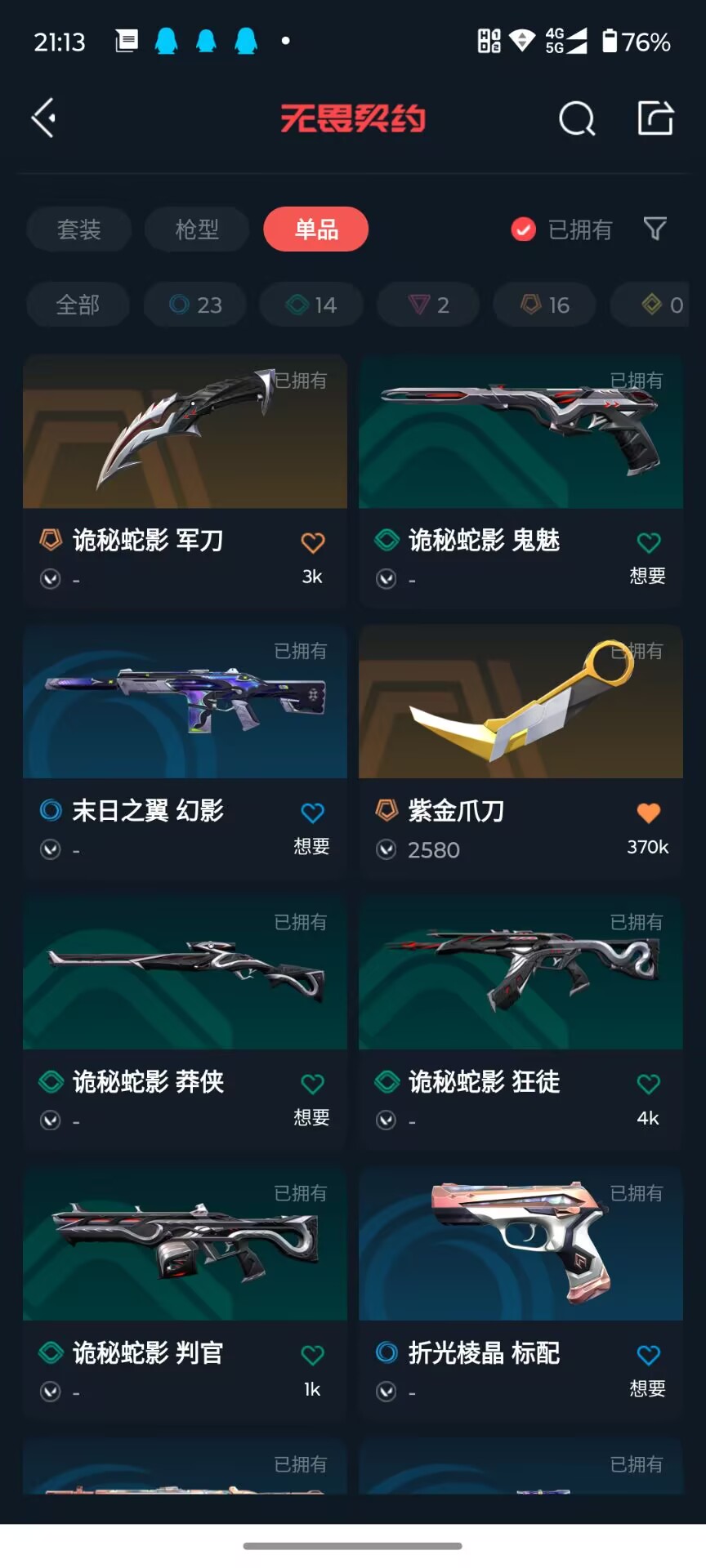Viewport: 706px width, 1568px height.
Task: Open the 诡秘蛇影 狂徒 skin card
Action: pyautogui.click(x=521, y=1022)
